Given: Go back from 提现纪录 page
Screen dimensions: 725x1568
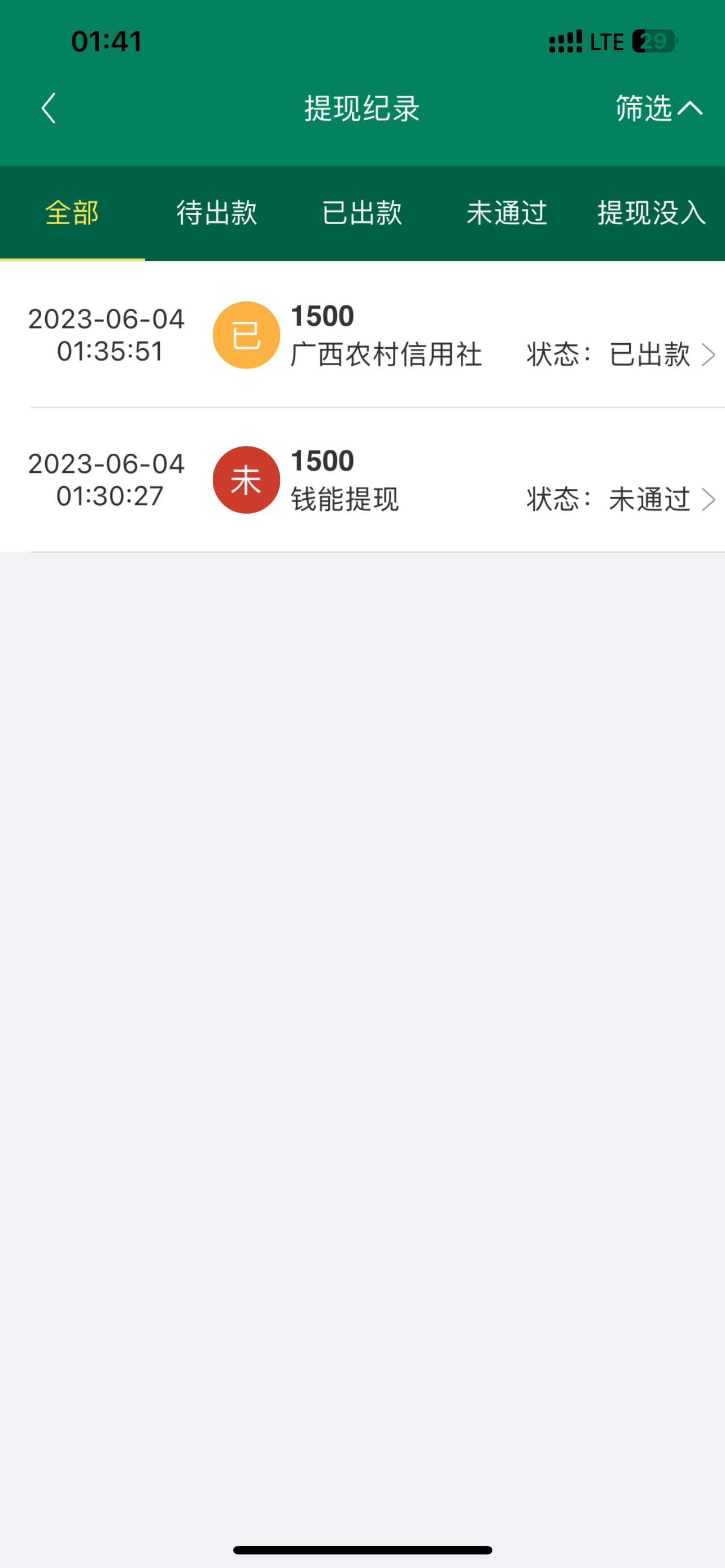Looking at the screenshot, I should click(49, 108).
